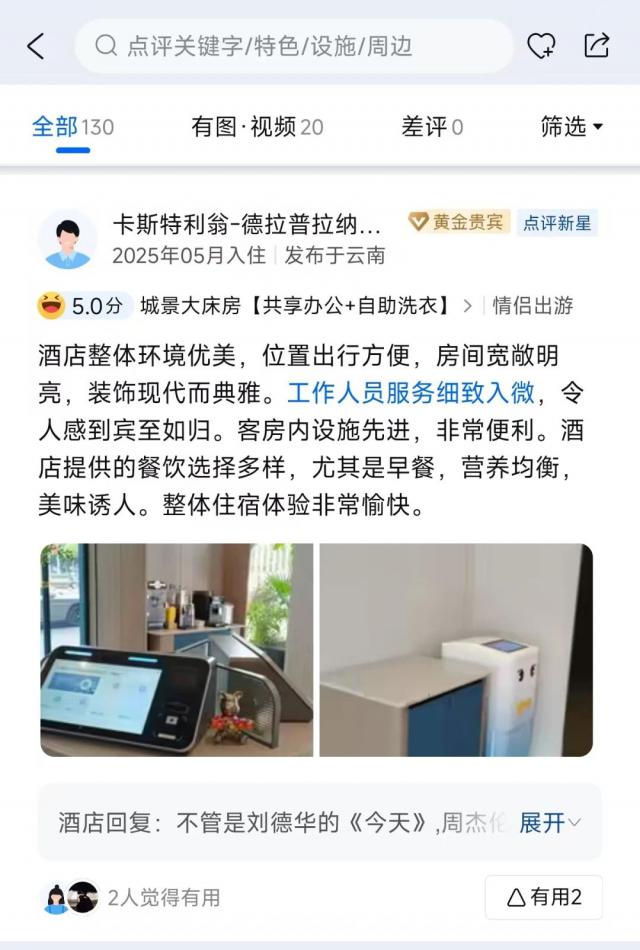Open reviewer 卡斯特利翁's profile avatar
The width and height of the screenshot is (640, 950).
tap(68, 239)
